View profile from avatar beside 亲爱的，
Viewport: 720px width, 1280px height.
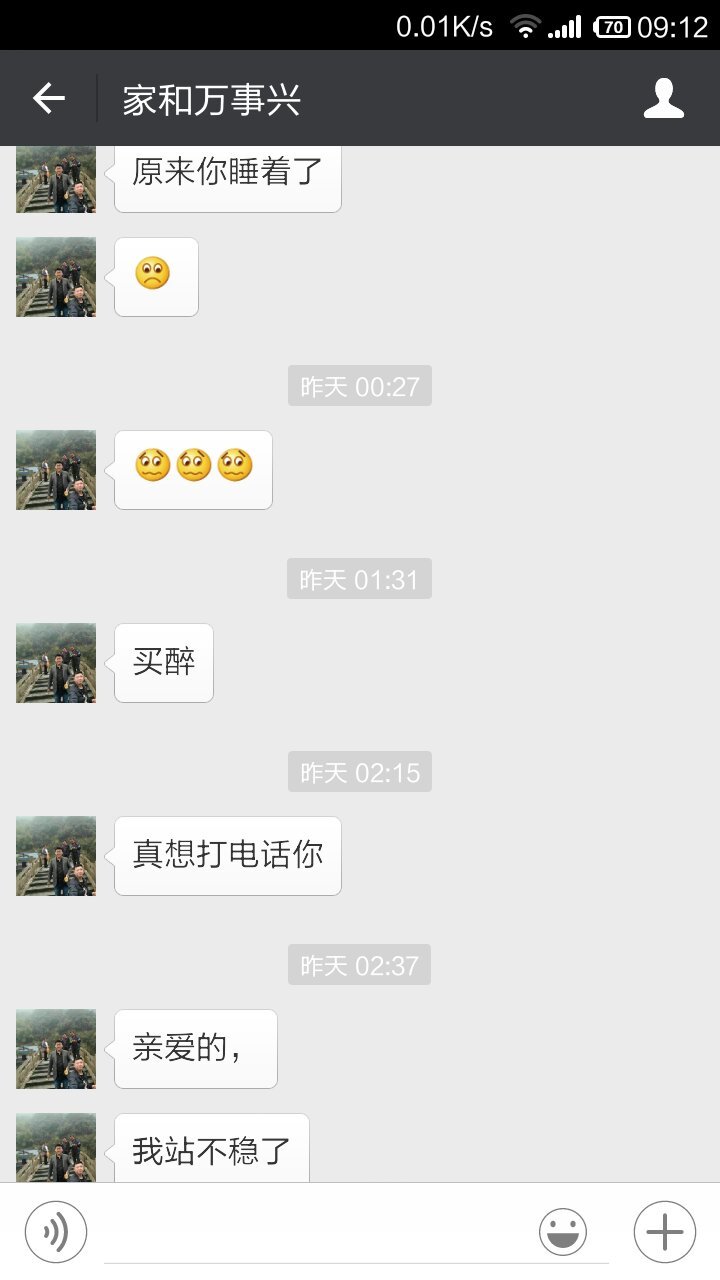(x=56, y=1049)
